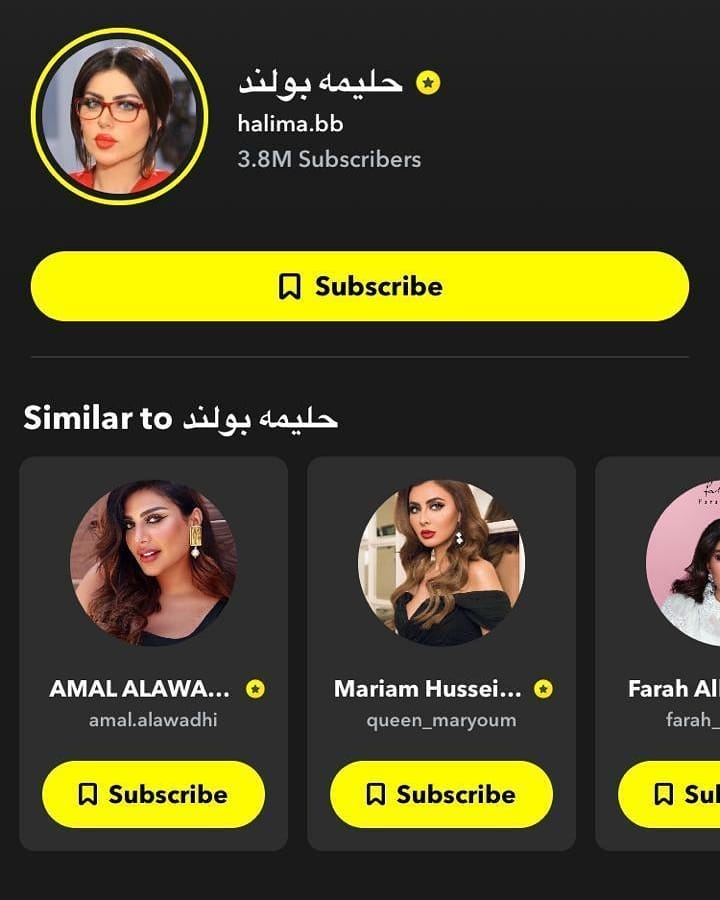Open halima.bb's profile picture story

119,116
